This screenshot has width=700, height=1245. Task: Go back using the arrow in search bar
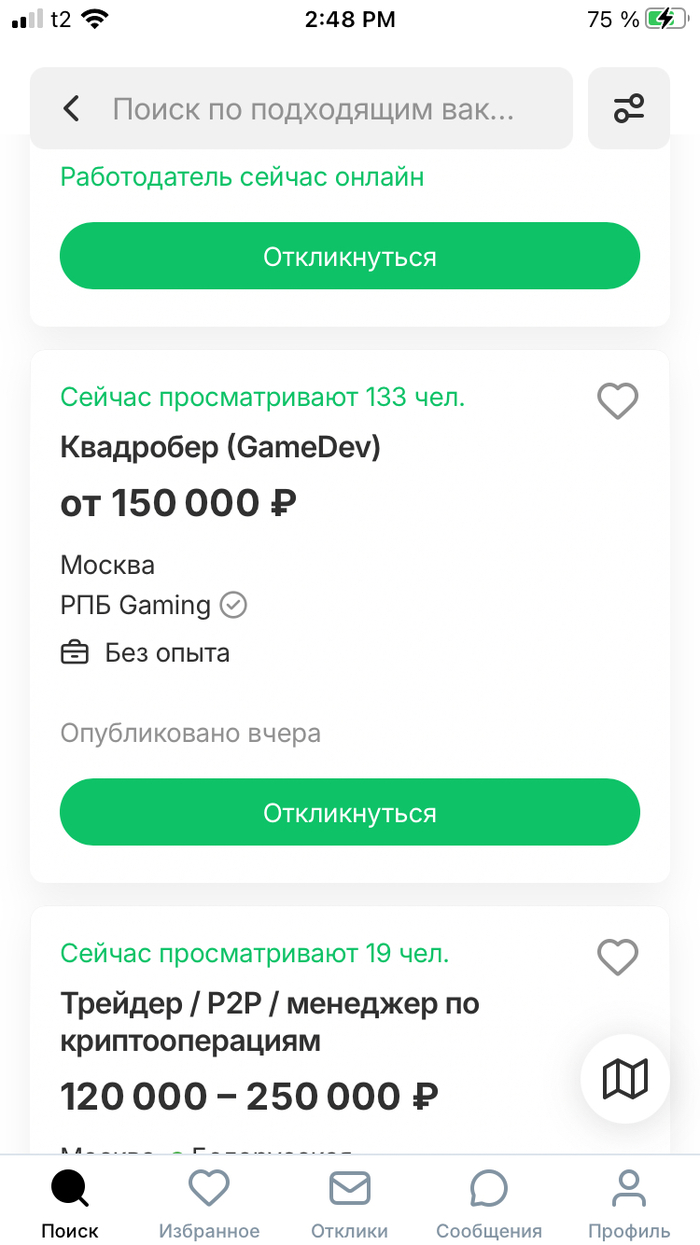coord(71,109)
